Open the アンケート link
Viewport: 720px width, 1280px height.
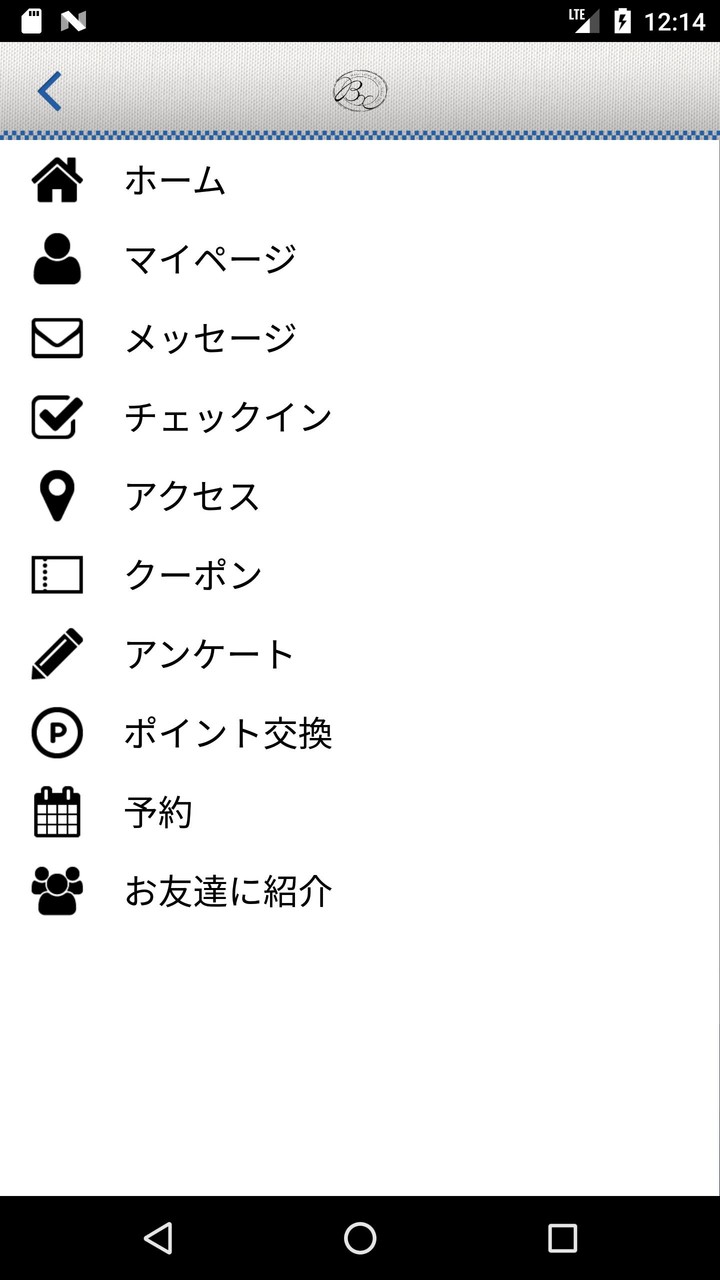pos(208,654)
